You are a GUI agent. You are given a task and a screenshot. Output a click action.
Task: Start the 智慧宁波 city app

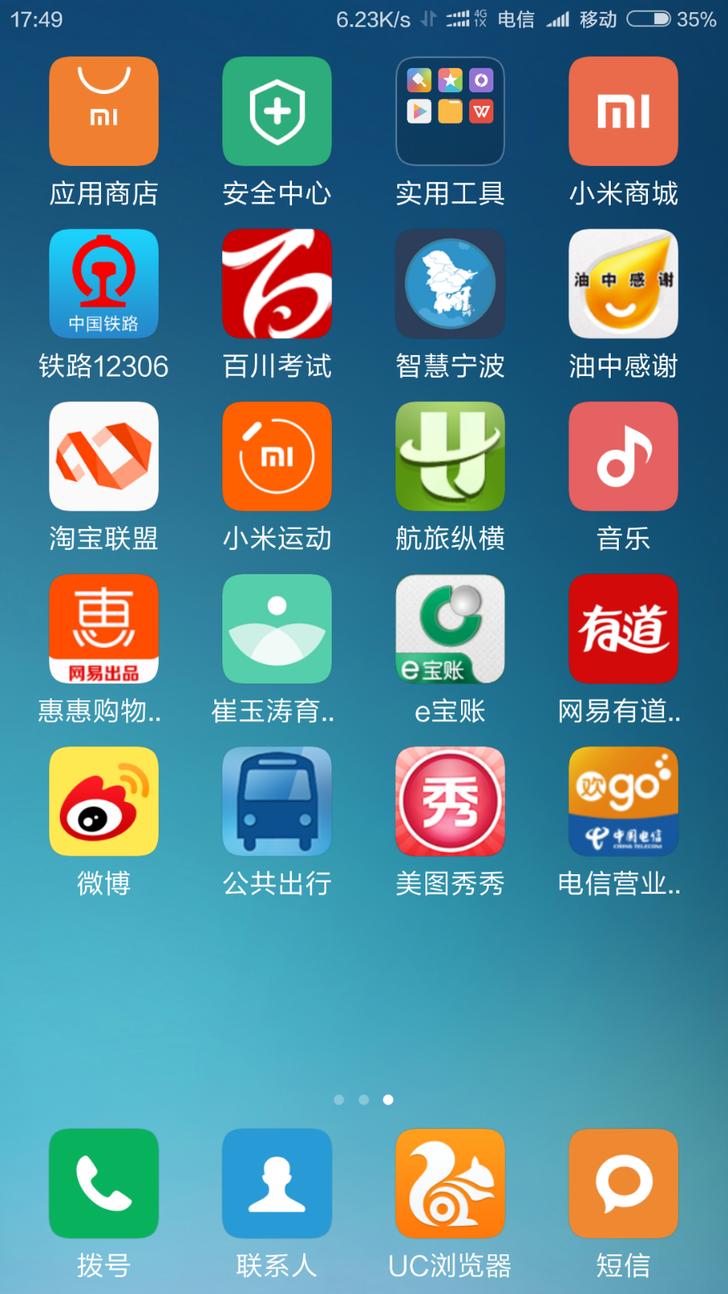(x=449, y=284)
